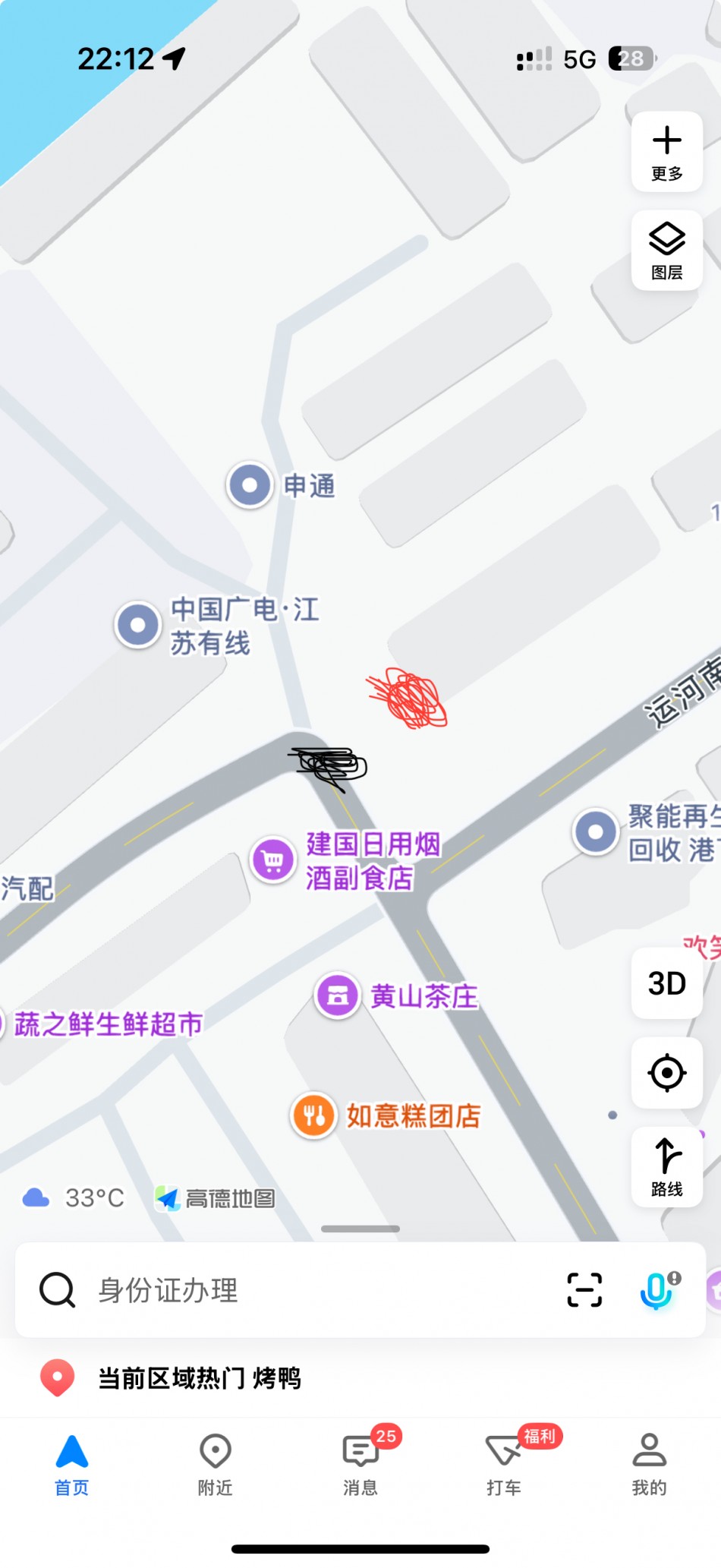Select the 中国广电·江苏有线 map marker
Screen dimensions: 721x1568
pos(138,625)
